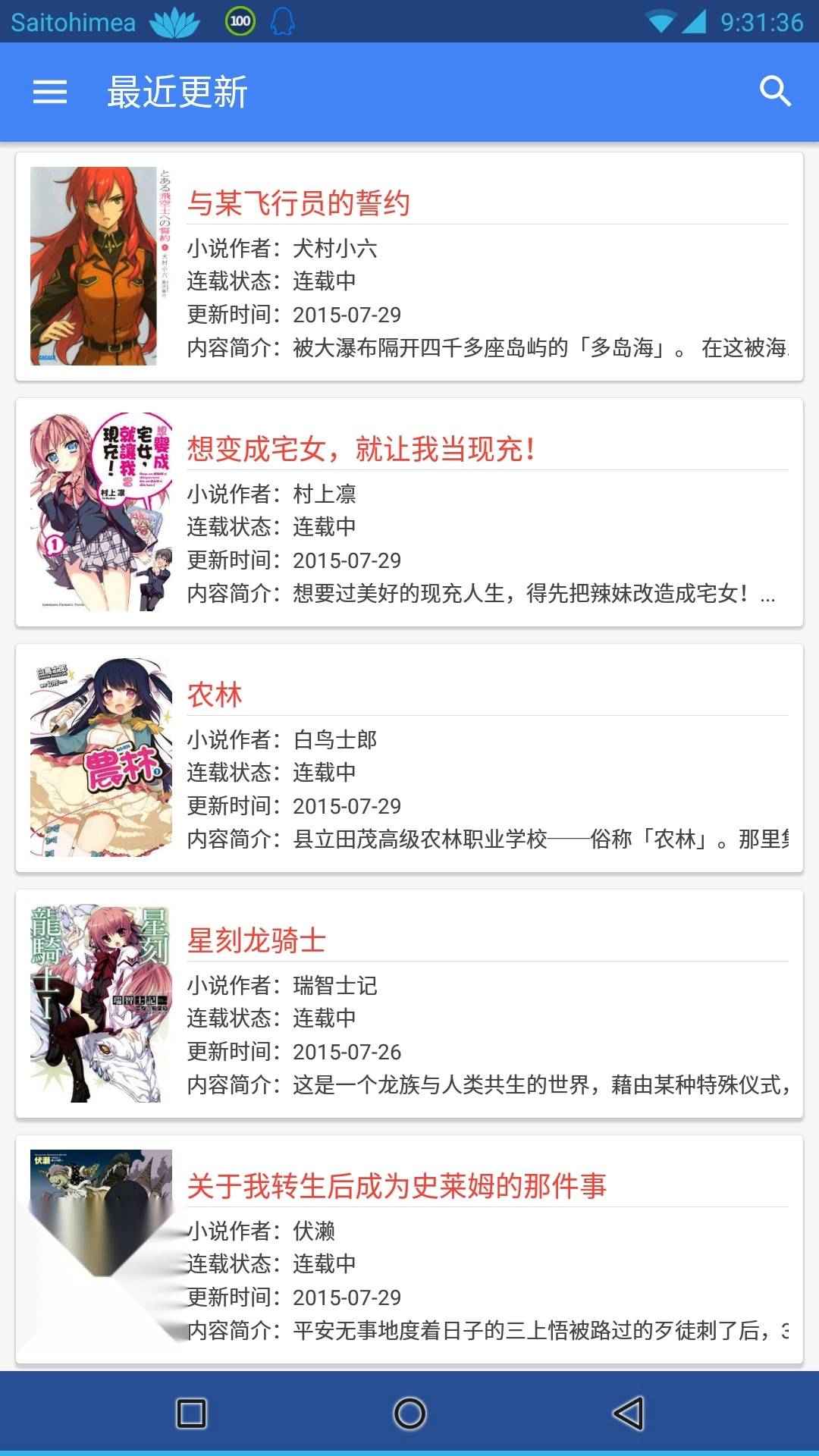Open the 农林 novel card
819x1456 pixels.
point(409,758)
